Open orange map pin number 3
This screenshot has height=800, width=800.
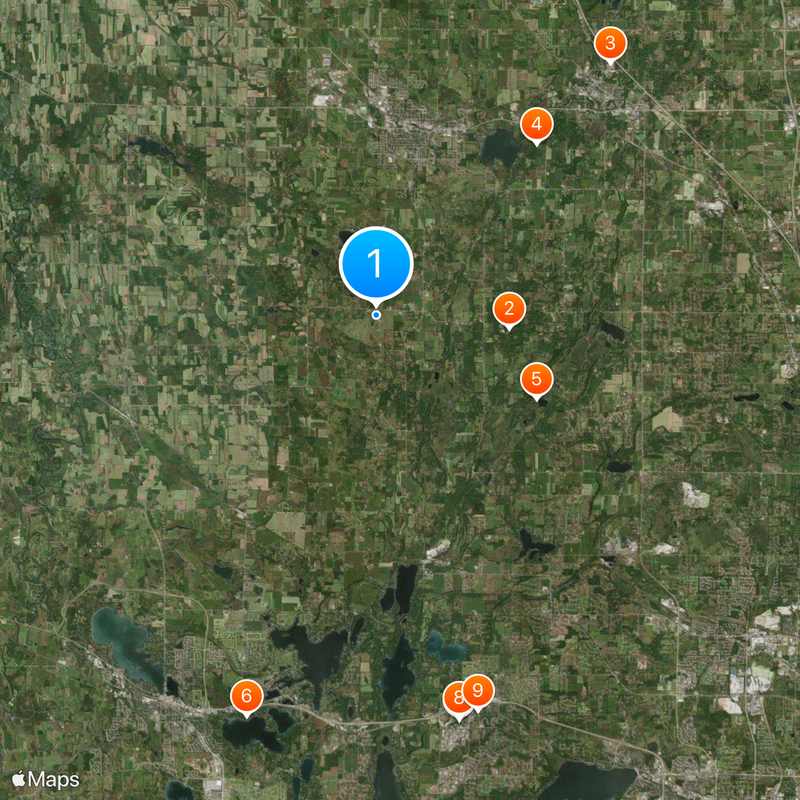pyautogui.click(x=610, y=44)
